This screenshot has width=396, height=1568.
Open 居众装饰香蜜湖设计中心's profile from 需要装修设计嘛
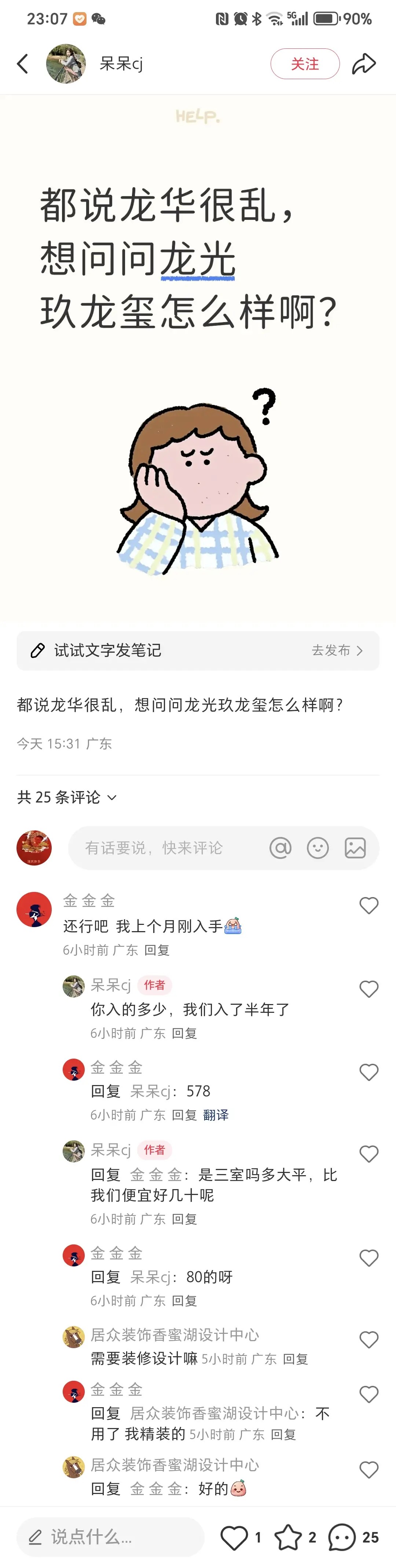point(74,1337)
